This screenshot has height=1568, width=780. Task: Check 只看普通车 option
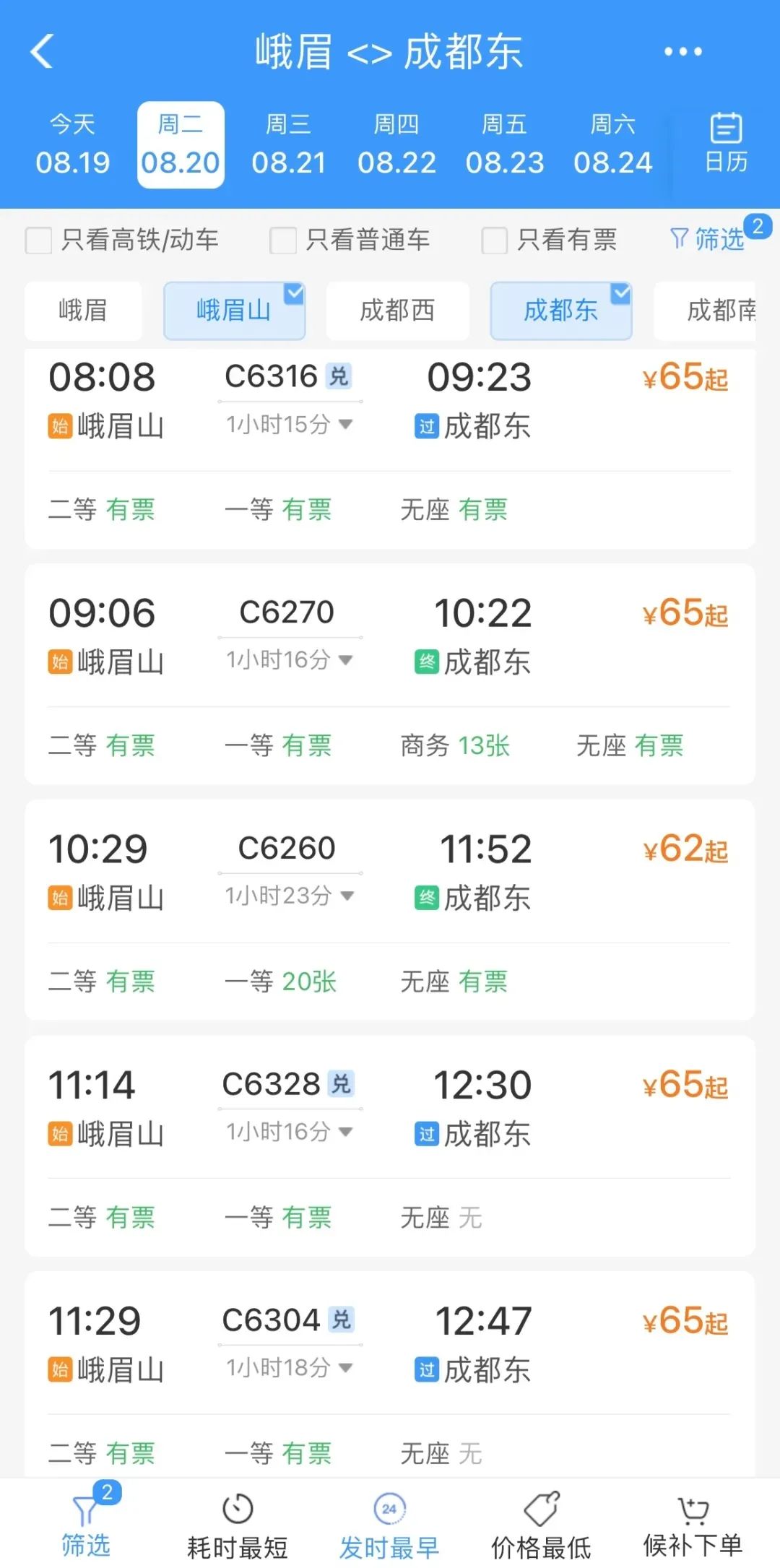[283, 241]
